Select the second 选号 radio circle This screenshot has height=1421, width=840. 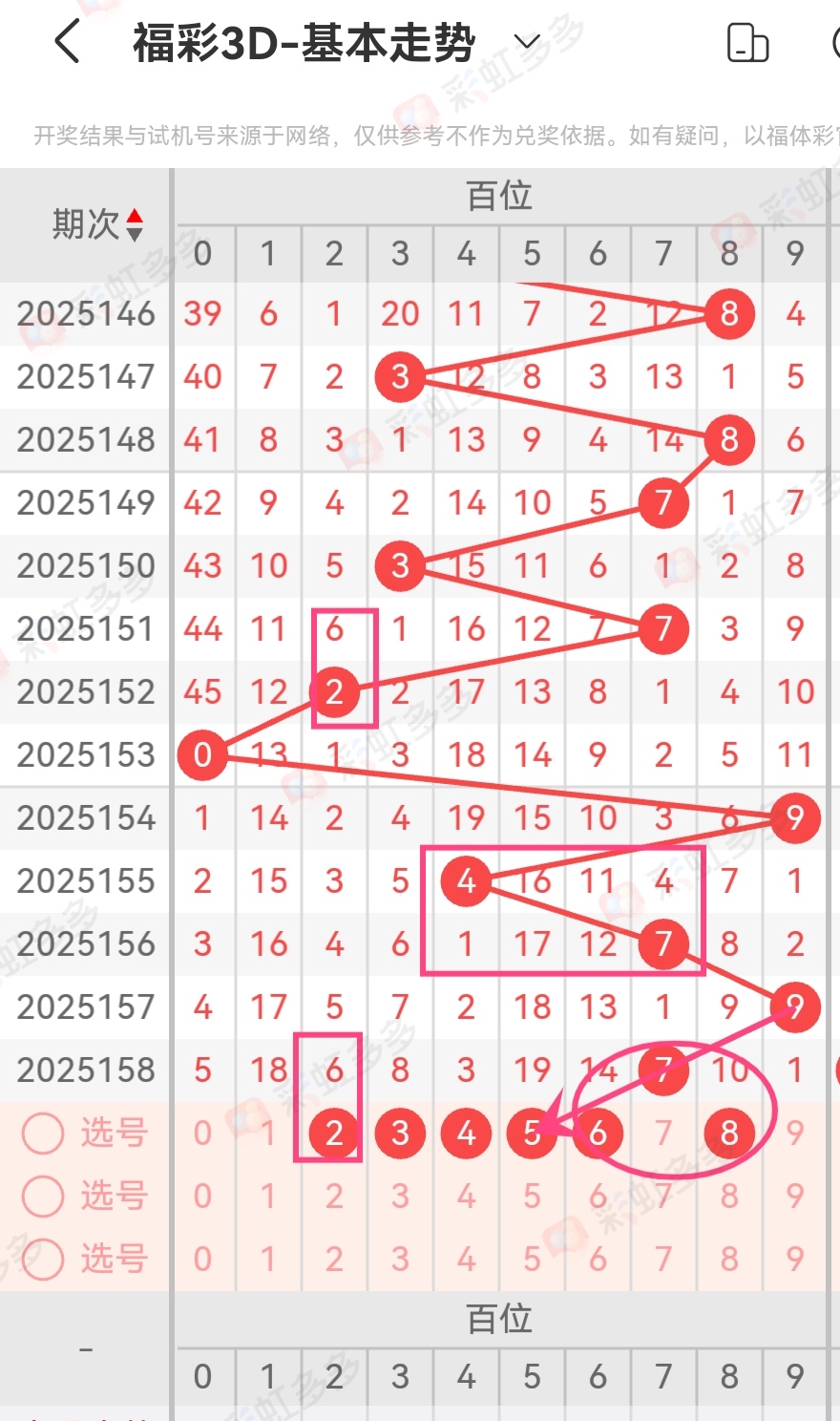pyautogui.click(x=42, y=1197)
